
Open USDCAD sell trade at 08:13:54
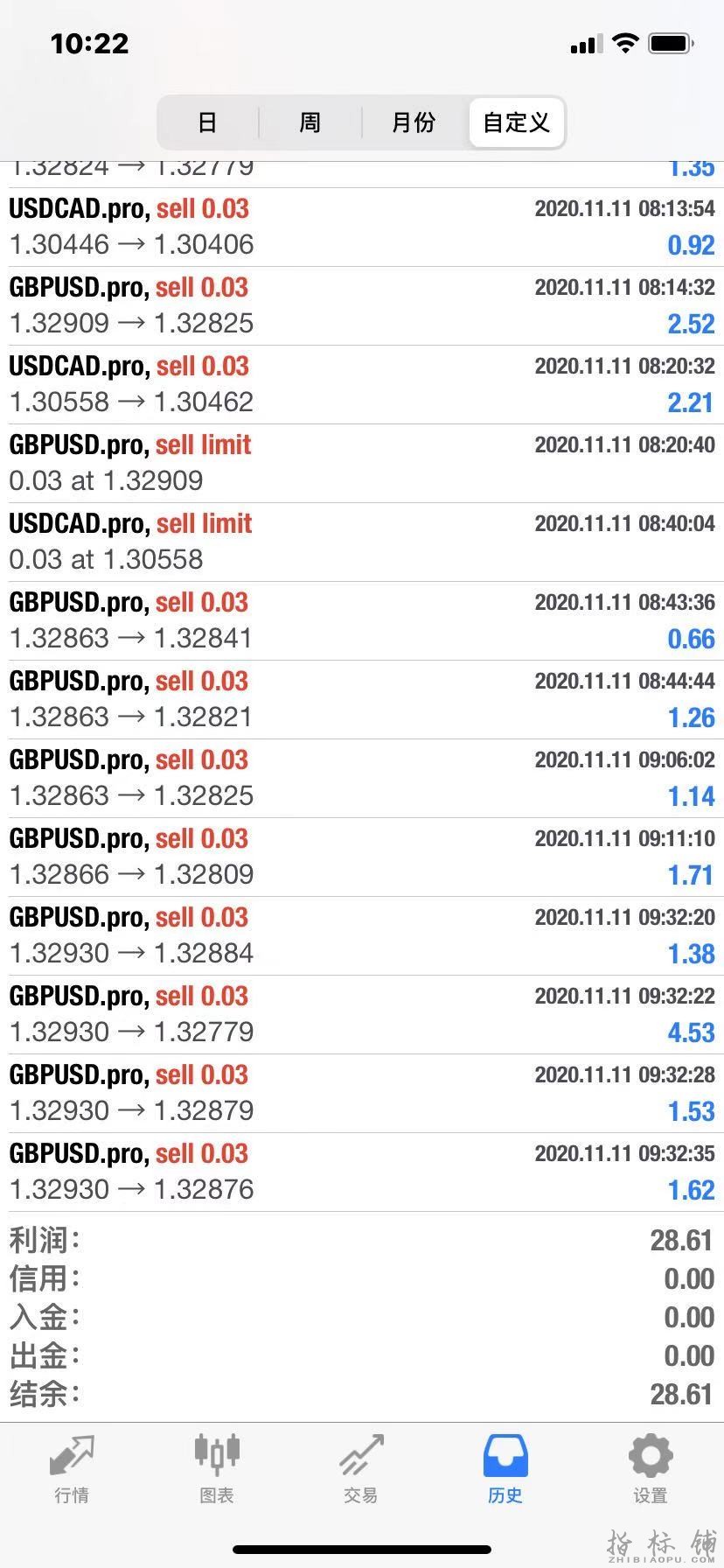tap(362, 227)
